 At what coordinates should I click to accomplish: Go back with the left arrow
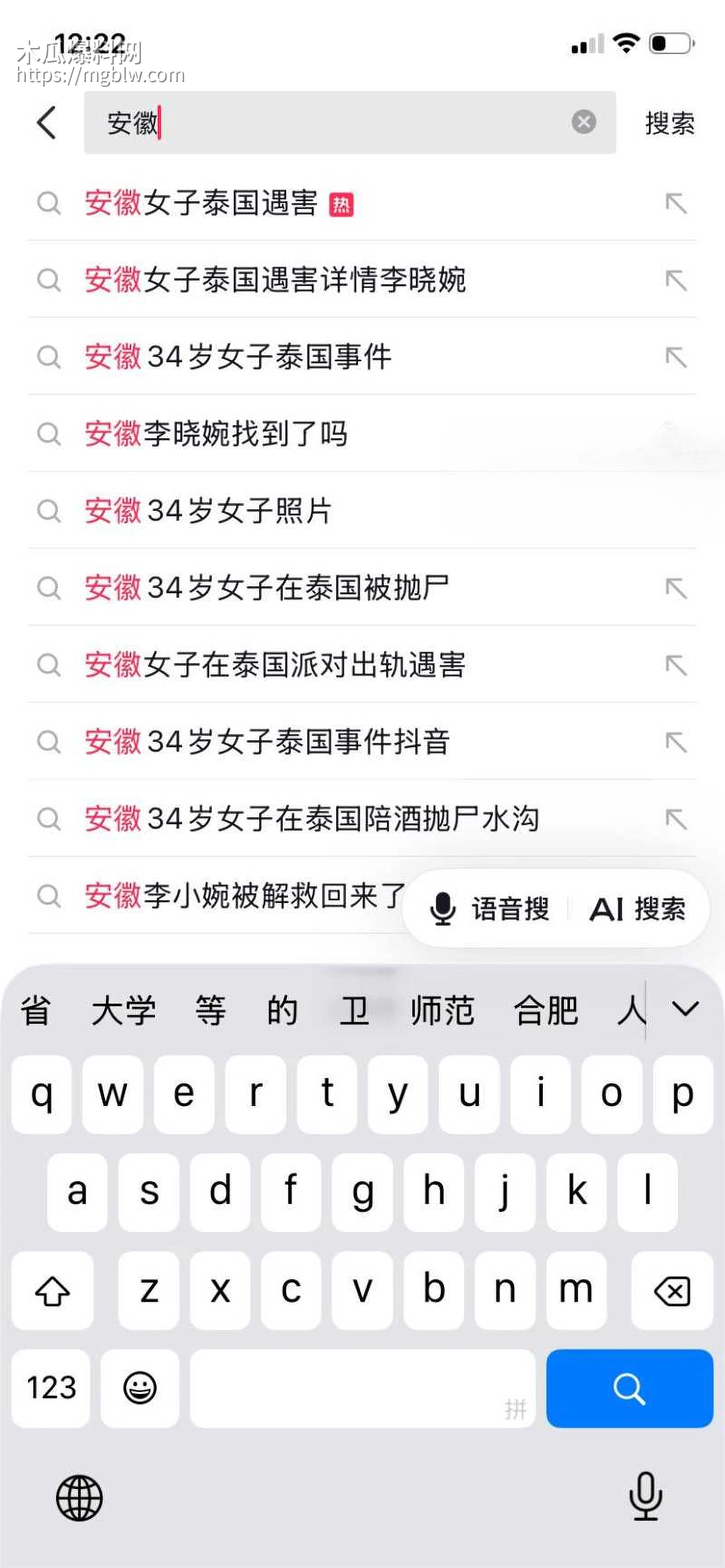(46, 122)
